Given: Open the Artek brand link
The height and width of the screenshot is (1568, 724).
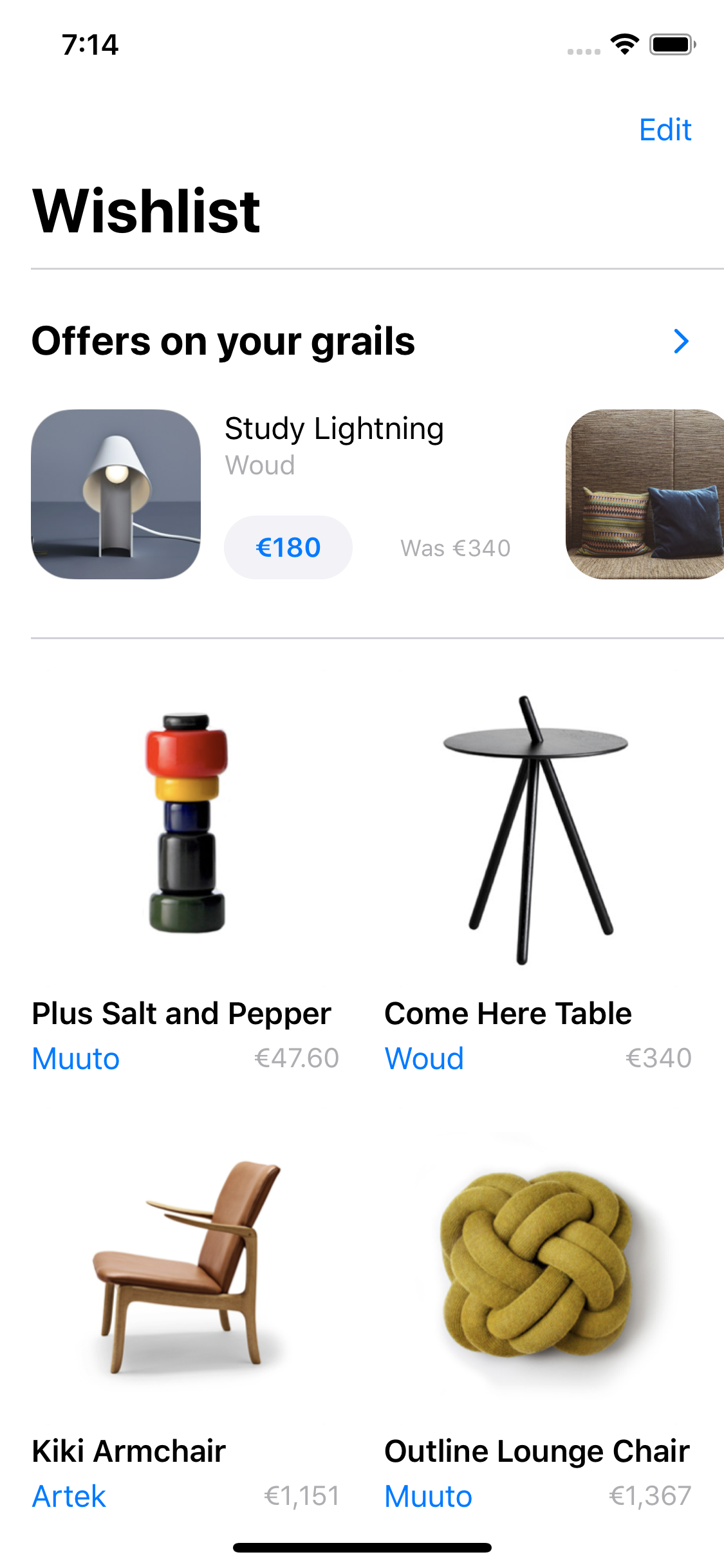Looking at the screenshot, I should (x=69, y=1497).
